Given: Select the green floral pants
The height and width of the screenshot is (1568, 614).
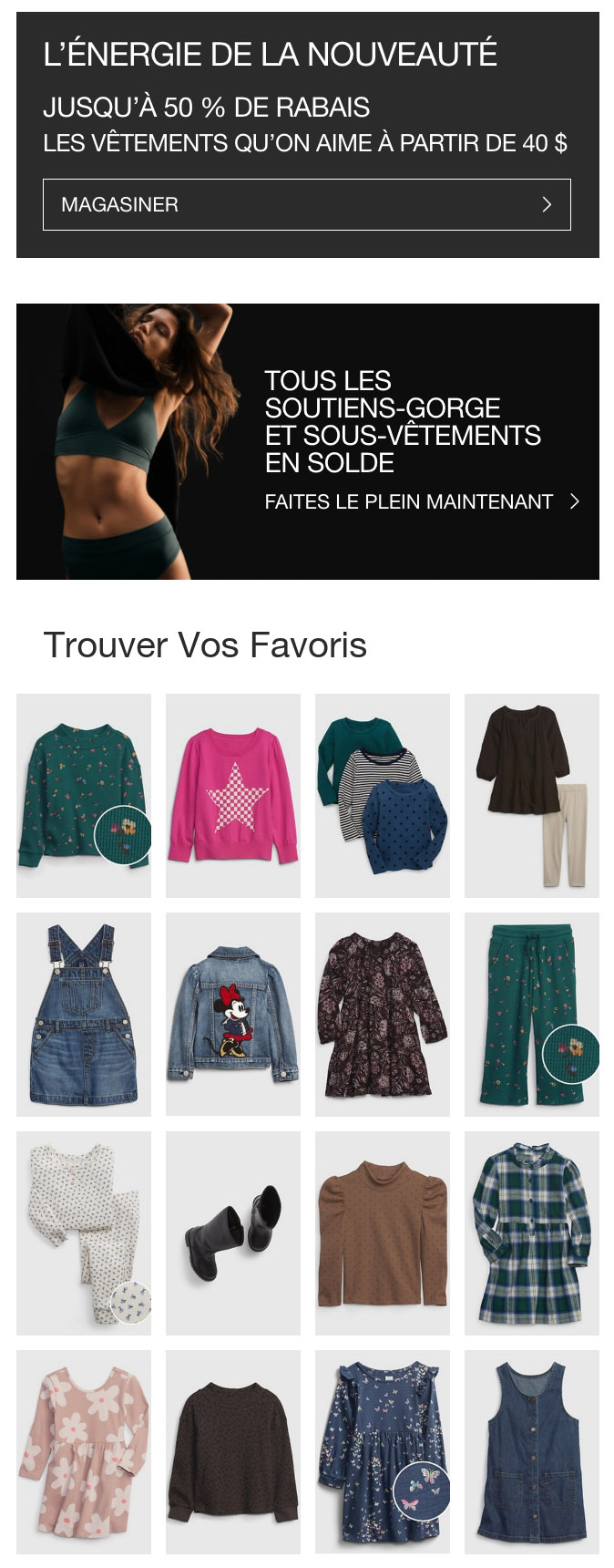Looking at the screenshot, I should click(532, 1015).
